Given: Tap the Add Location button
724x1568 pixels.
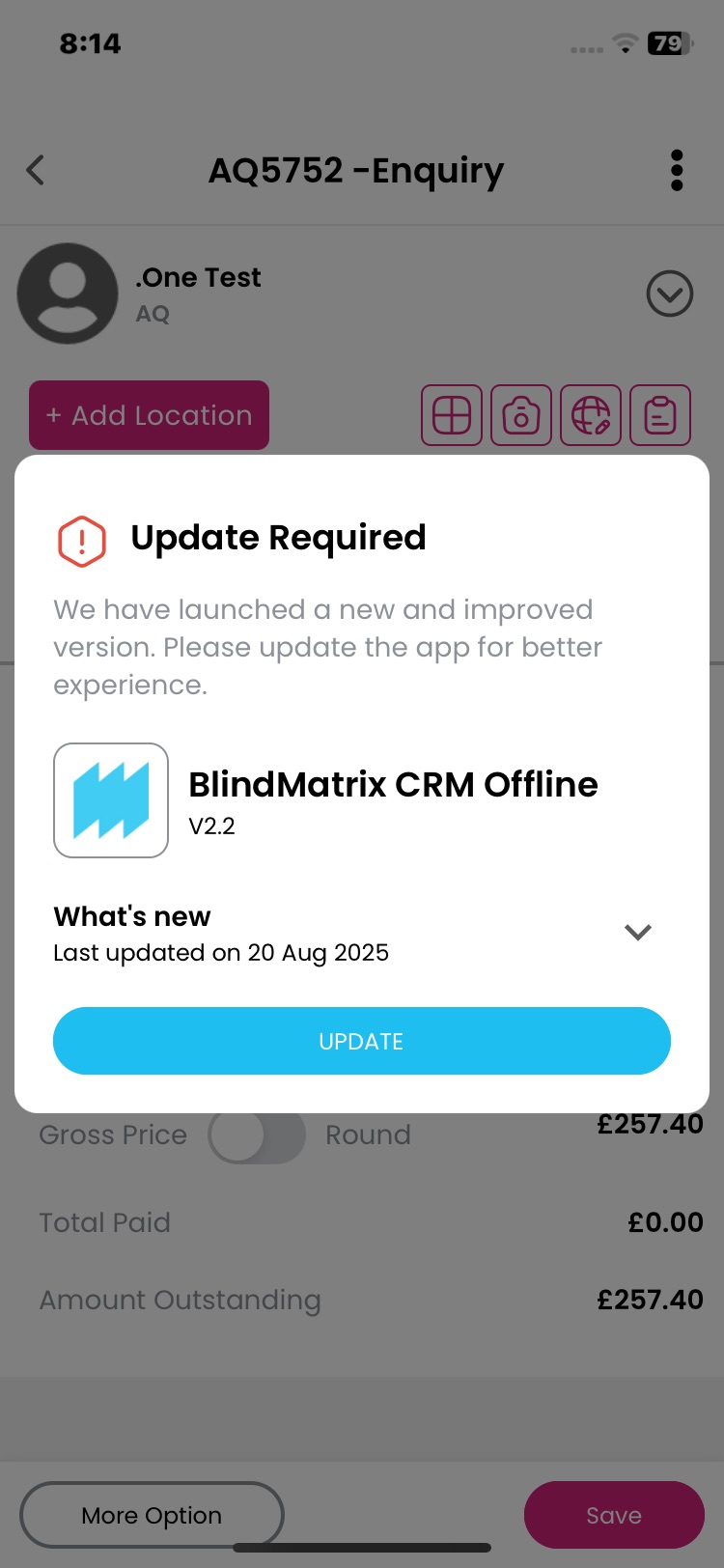Looking at the screenshot, I should click(x=150, y=415).
